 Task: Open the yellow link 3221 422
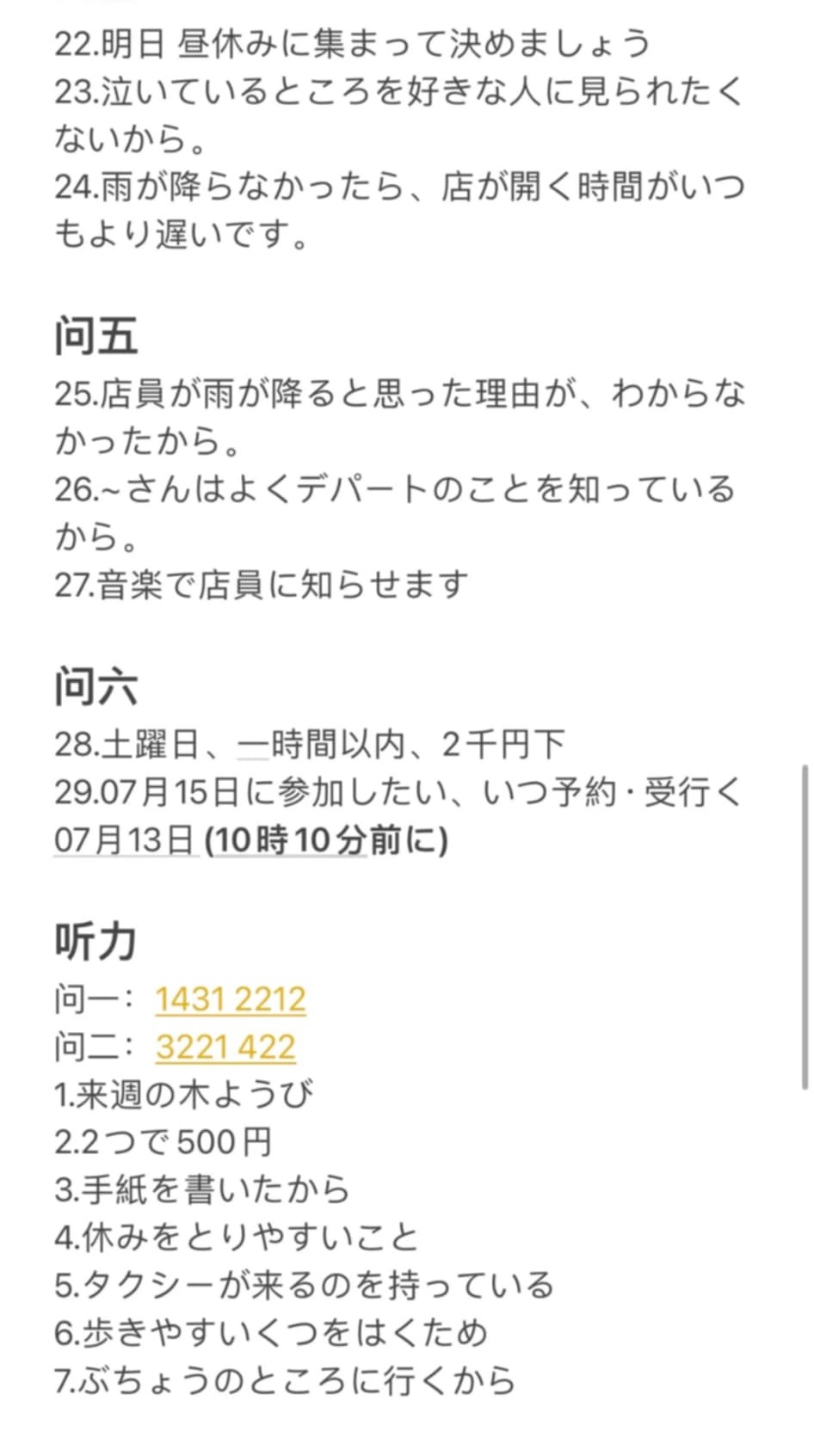click(225, 1047)
